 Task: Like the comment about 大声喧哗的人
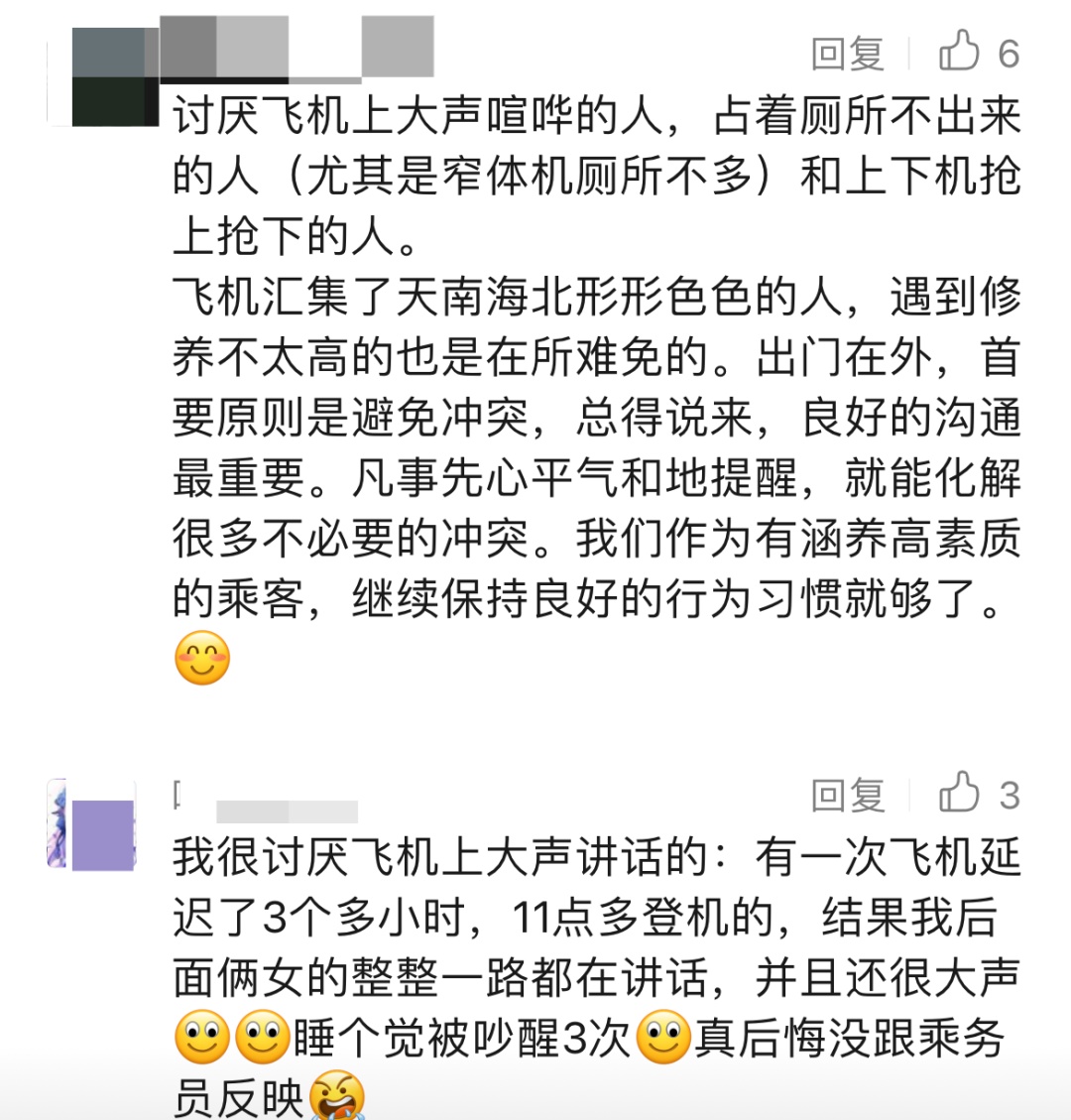[960, 52]
